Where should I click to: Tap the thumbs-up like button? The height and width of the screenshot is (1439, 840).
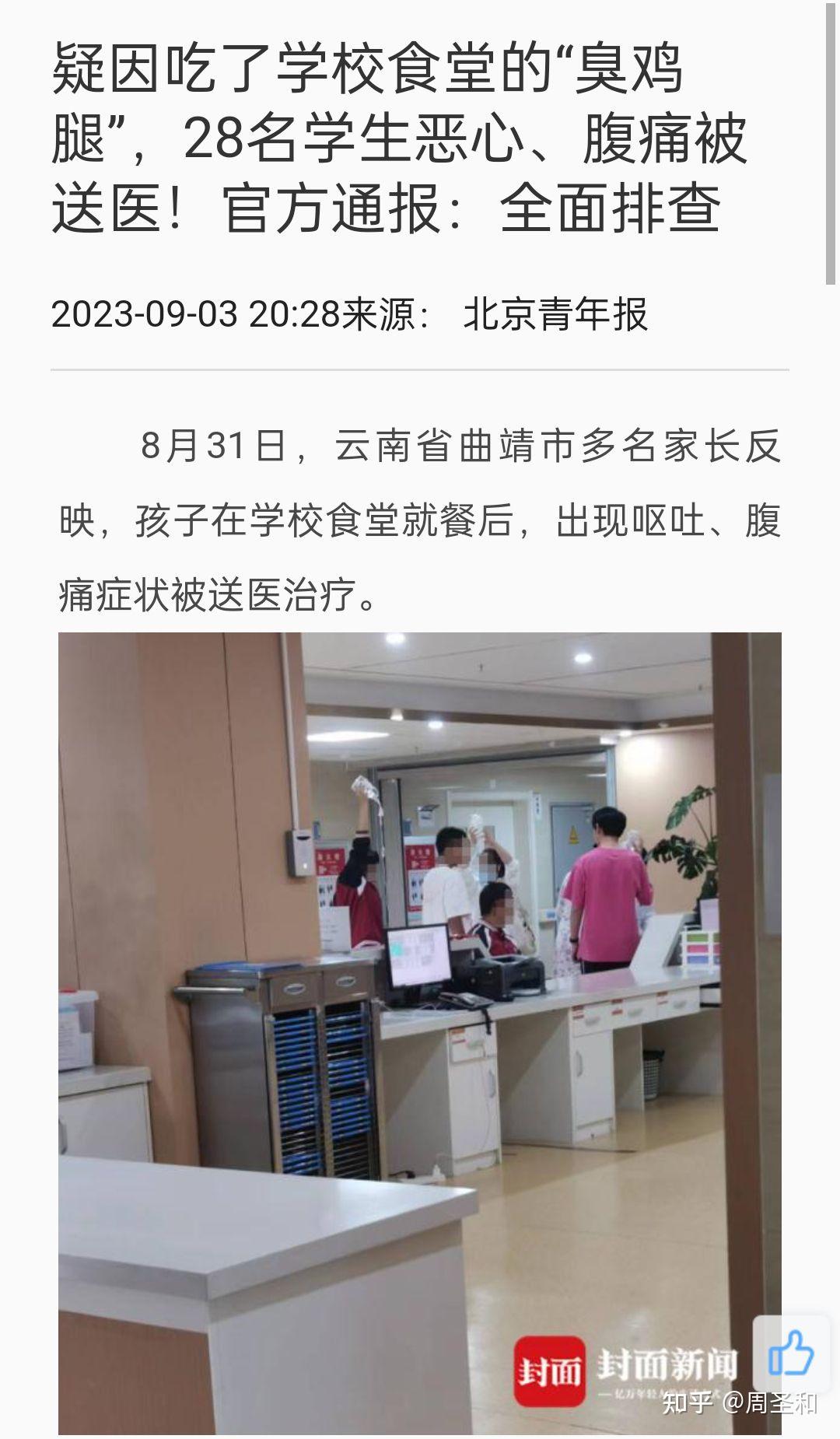(x=791, y=1353)
